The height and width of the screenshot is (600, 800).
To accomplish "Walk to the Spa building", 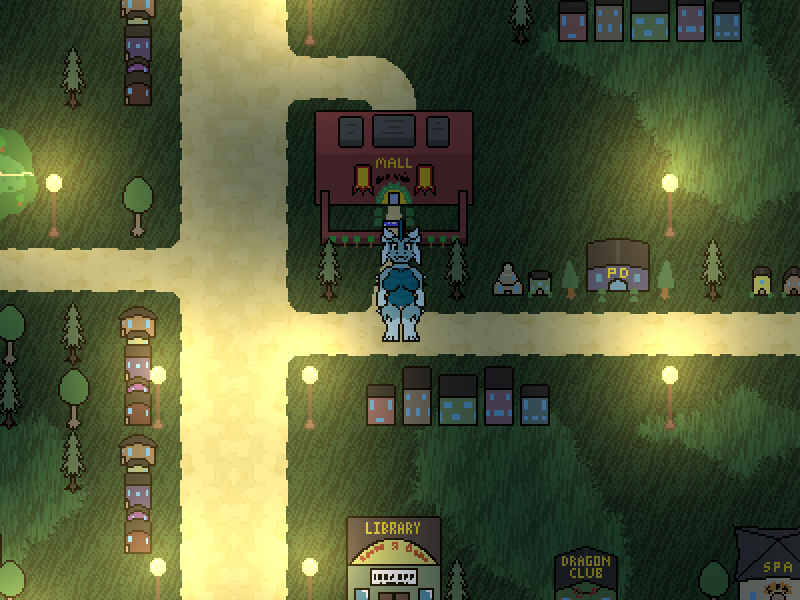I will (x=772, y=567).
